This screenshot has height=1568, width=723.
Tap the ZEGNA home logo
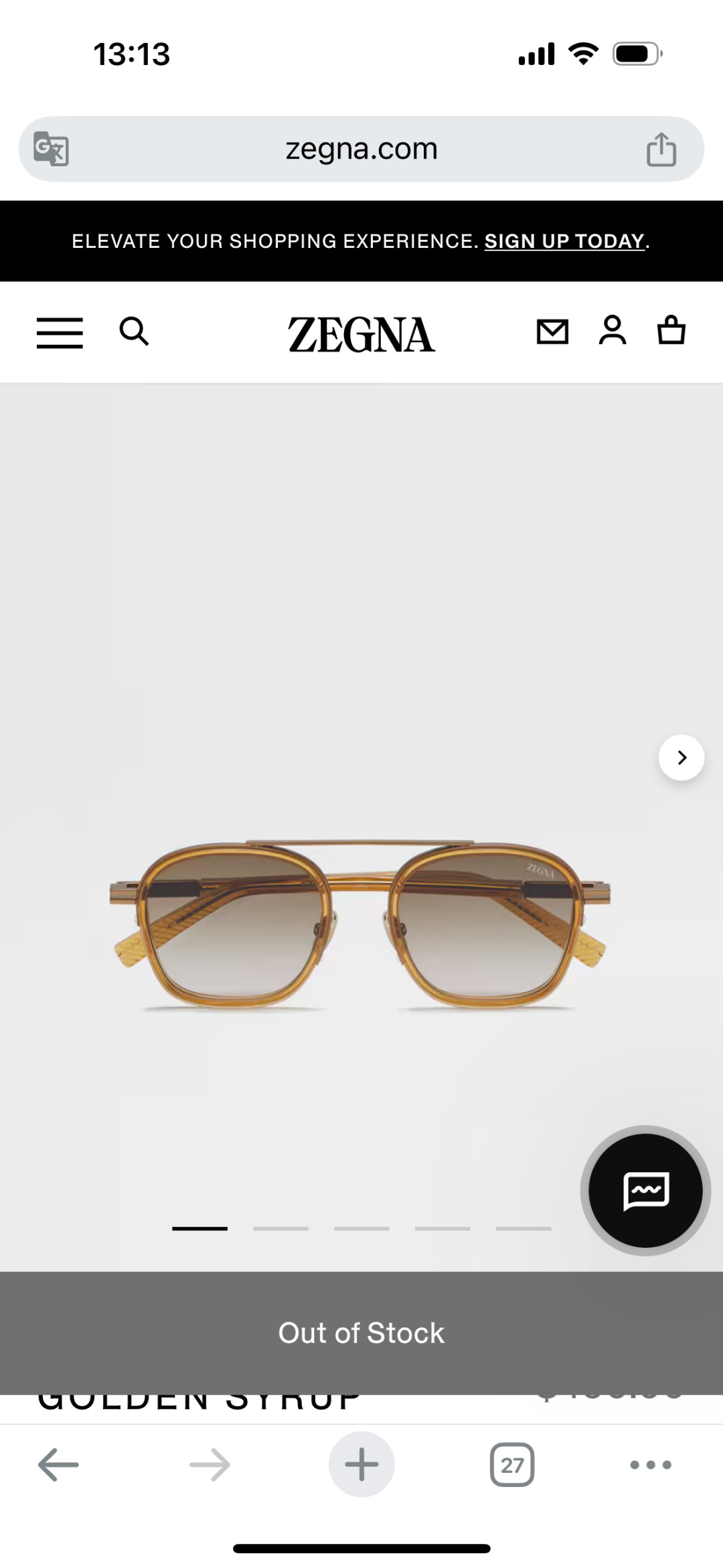tap(361, 334)
